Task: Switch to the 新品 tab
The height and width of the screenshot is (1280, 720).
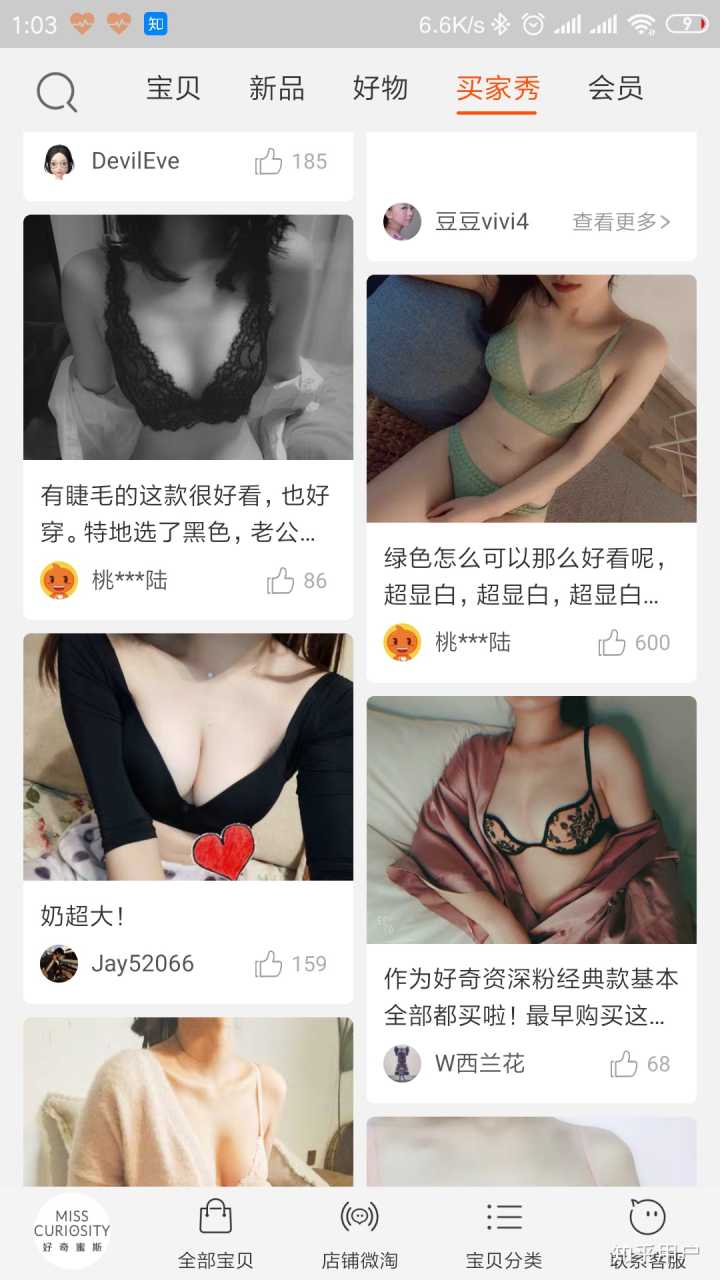Action: [x=277, y=88]
